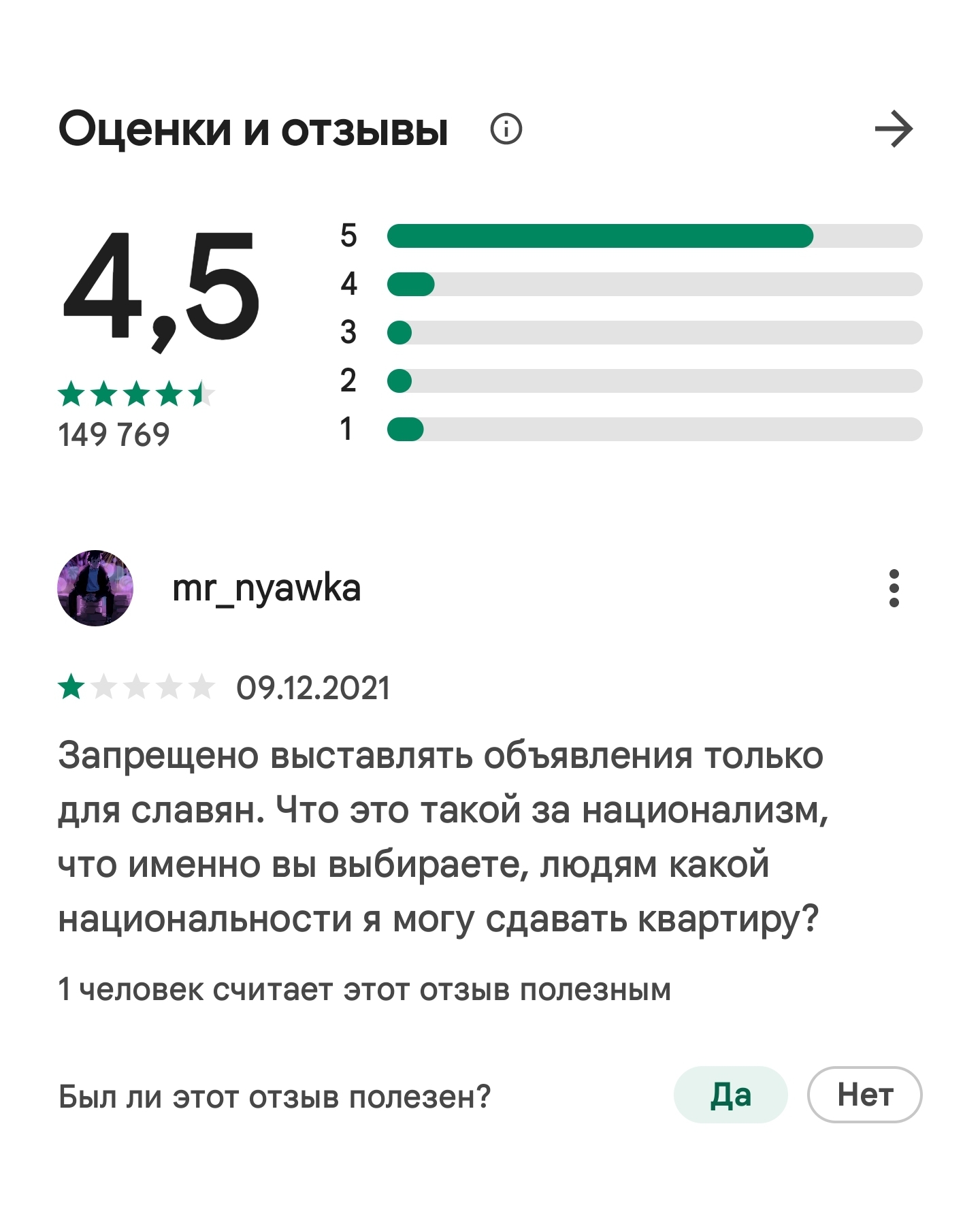
Task: Select Нет for review helpfulness
Action: pos(865,1095)
